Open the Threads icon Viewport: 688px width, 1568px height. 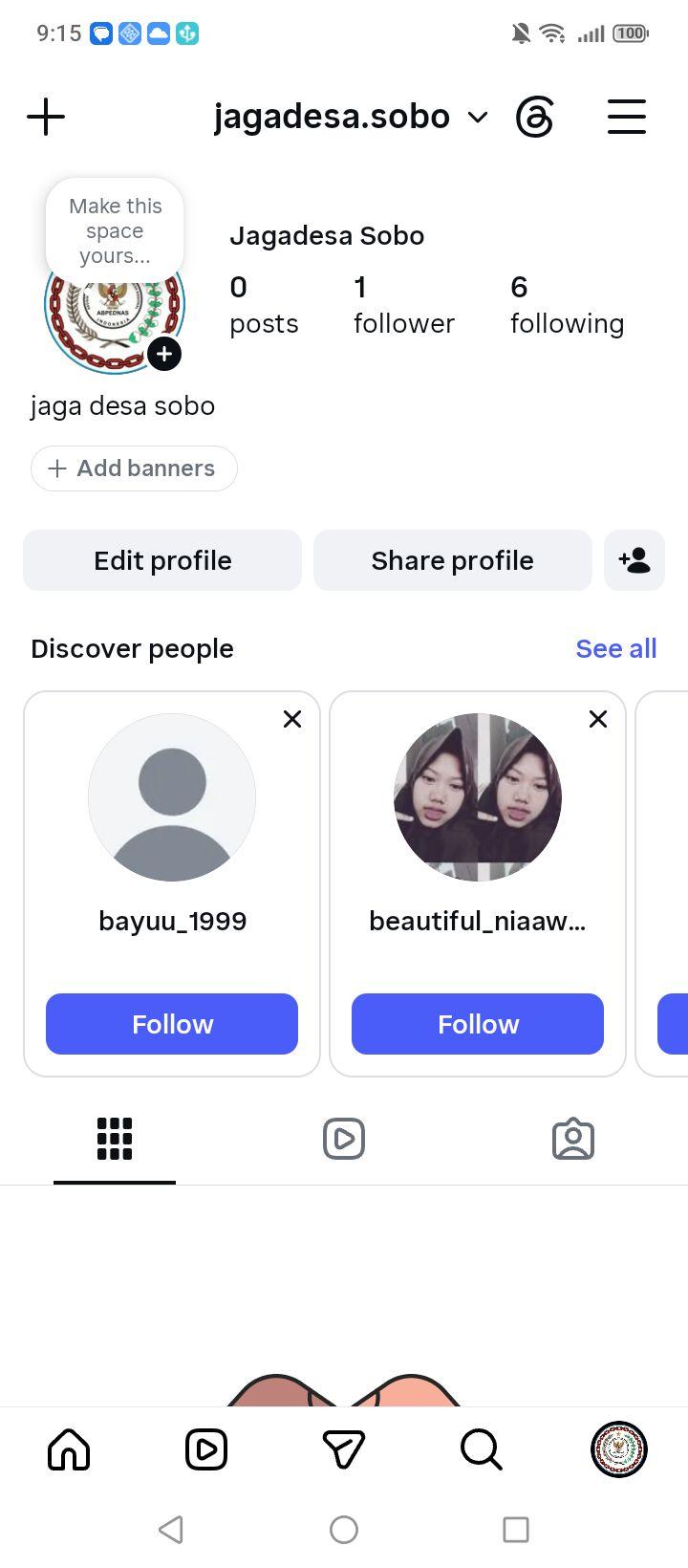pyautogui.click(x=534, y=118)
